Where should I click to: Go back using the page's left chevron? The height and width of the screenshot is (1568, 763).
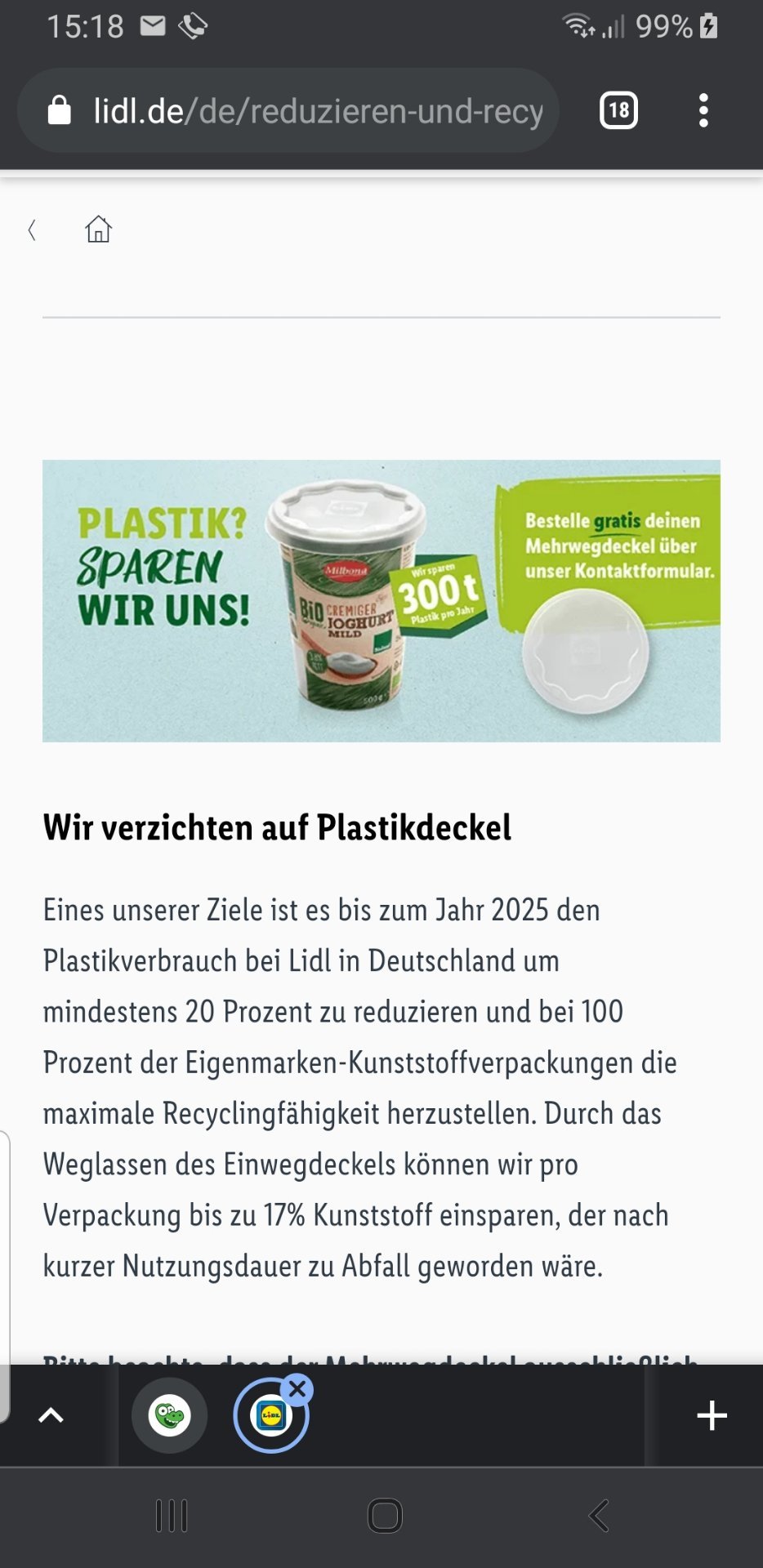click(x=32, y=230)
